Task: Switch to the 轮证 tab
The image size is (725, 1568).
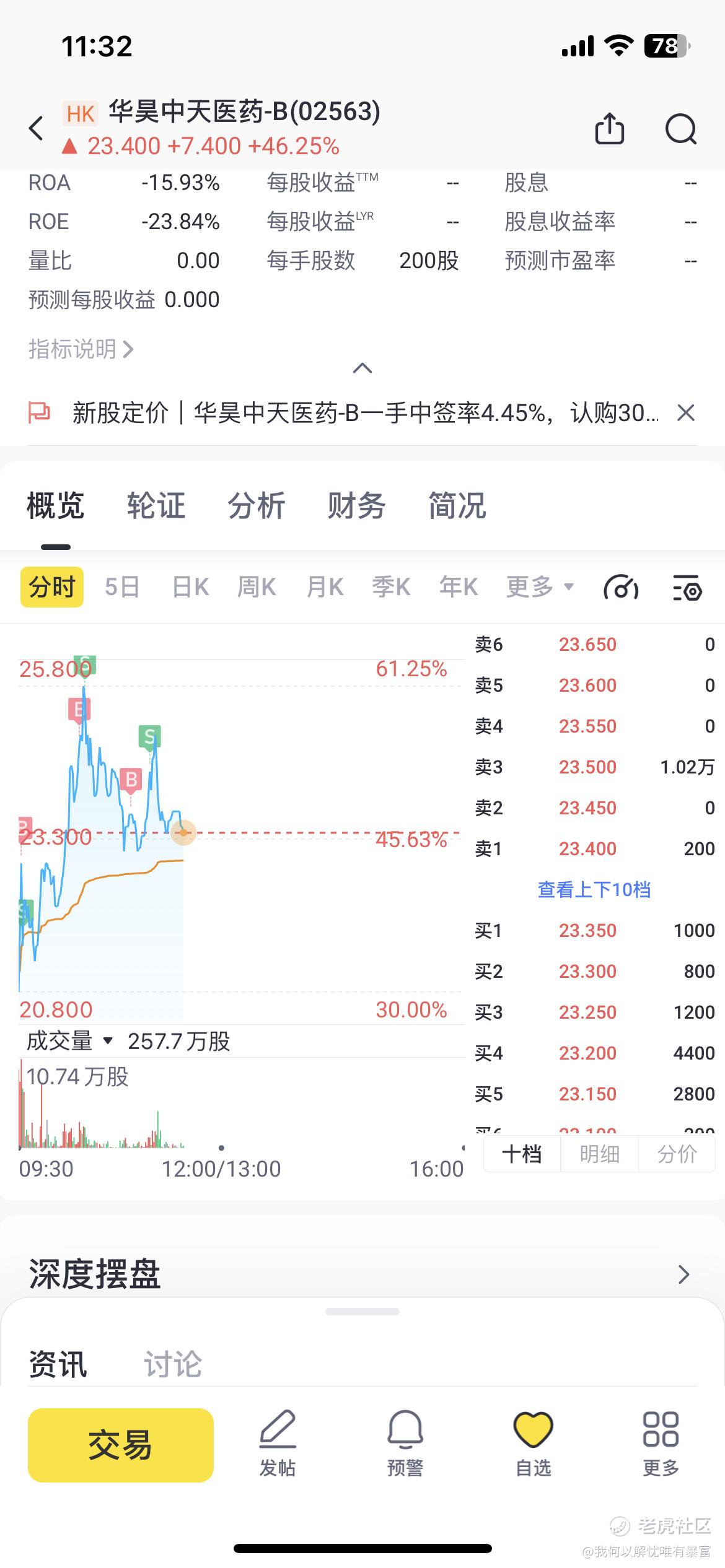Action: (x=156, y=505)
